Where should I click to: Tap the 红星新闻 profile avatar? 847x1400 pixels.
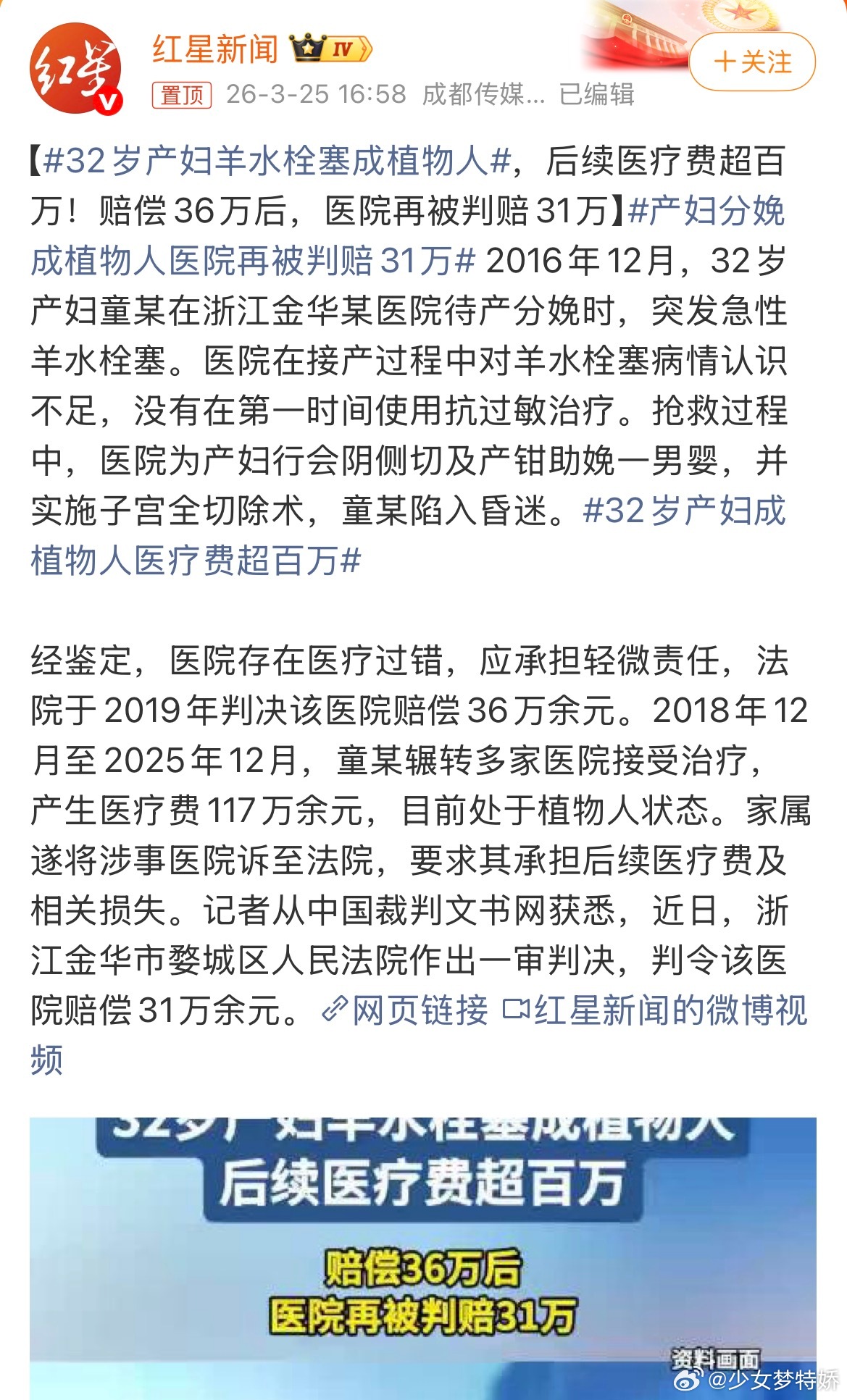tap(78, 69)
